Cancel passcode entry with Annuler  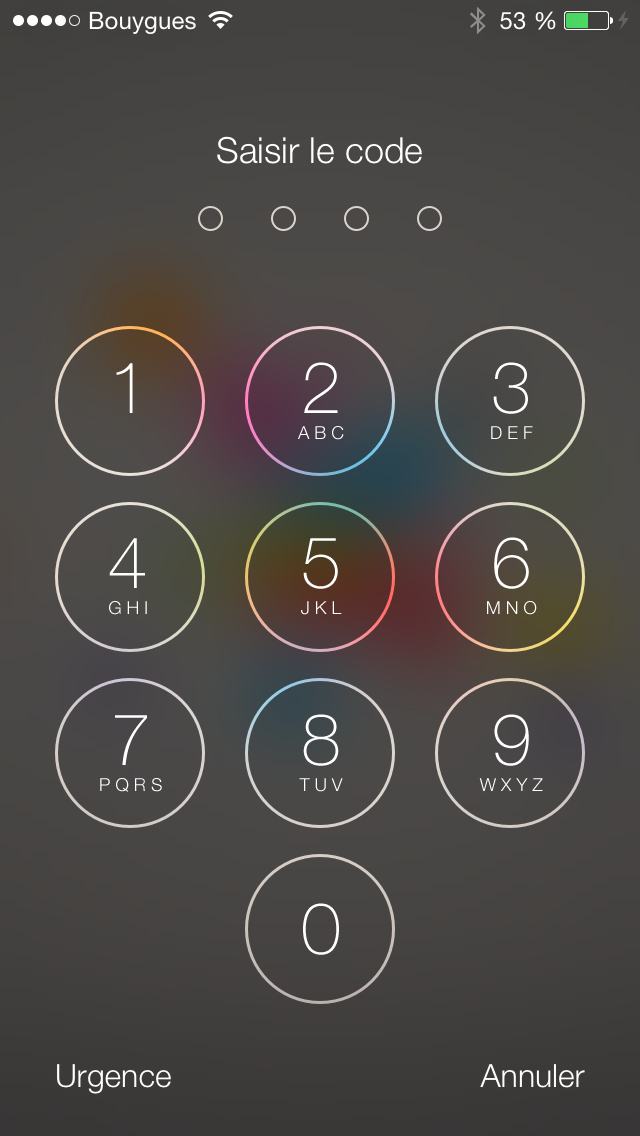(x=532, y=1076)
